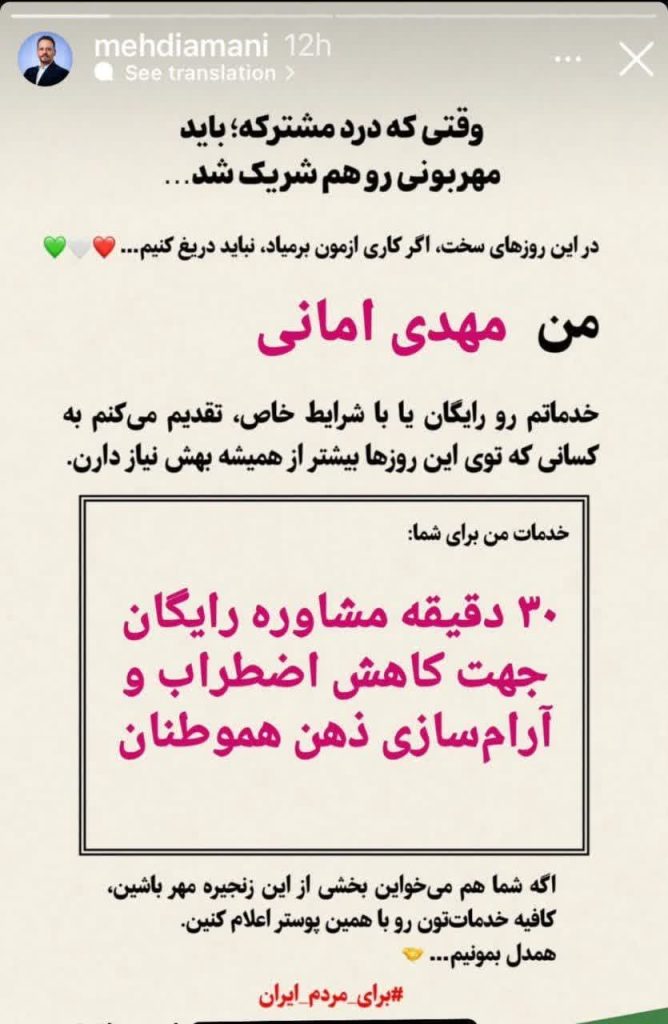Close the story viewer
This screenshot has height=1024, width=668.
[636, 59]
